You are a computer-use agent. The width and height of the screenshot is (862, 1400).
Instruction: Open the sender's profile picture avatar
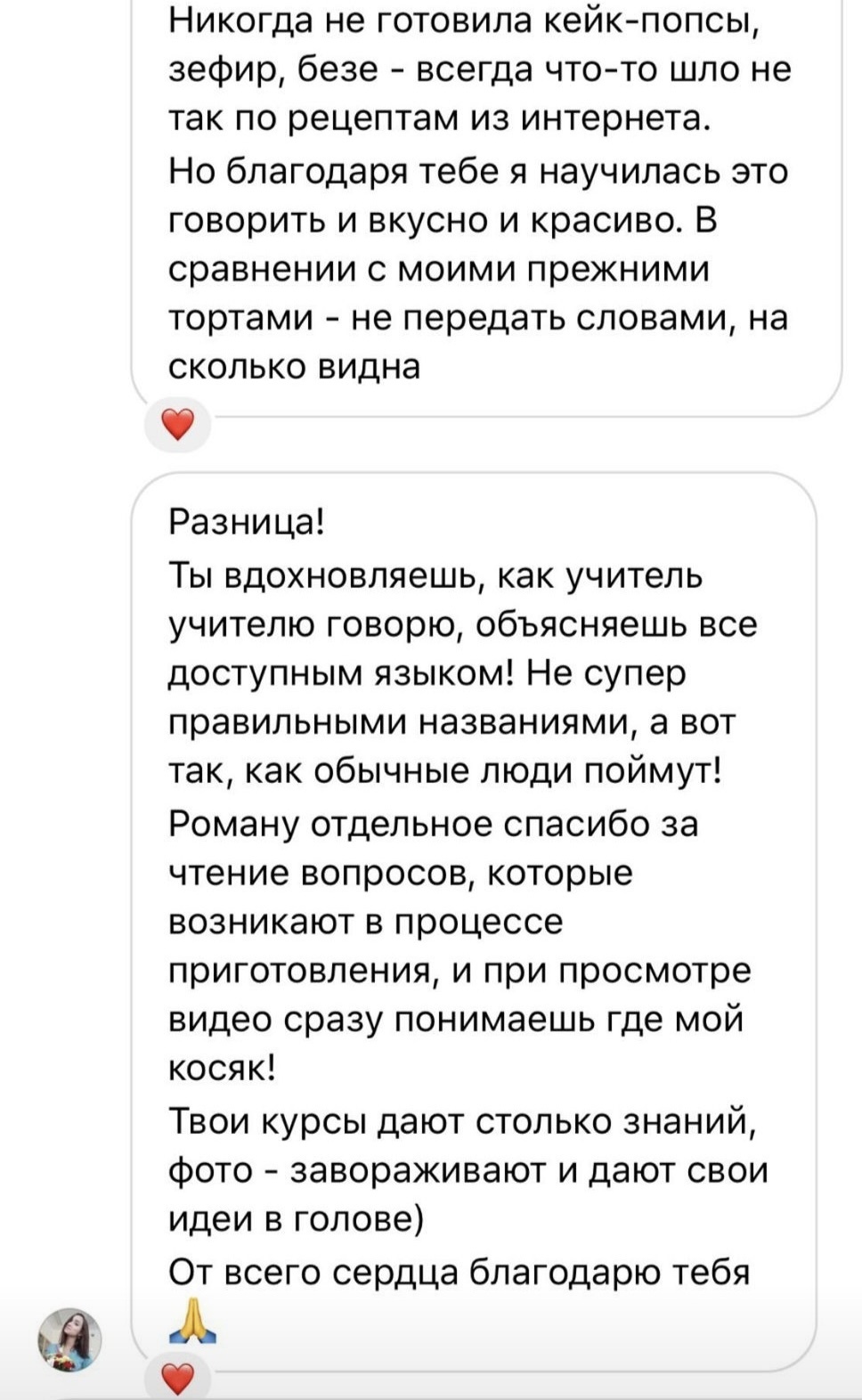point(69,1339)
